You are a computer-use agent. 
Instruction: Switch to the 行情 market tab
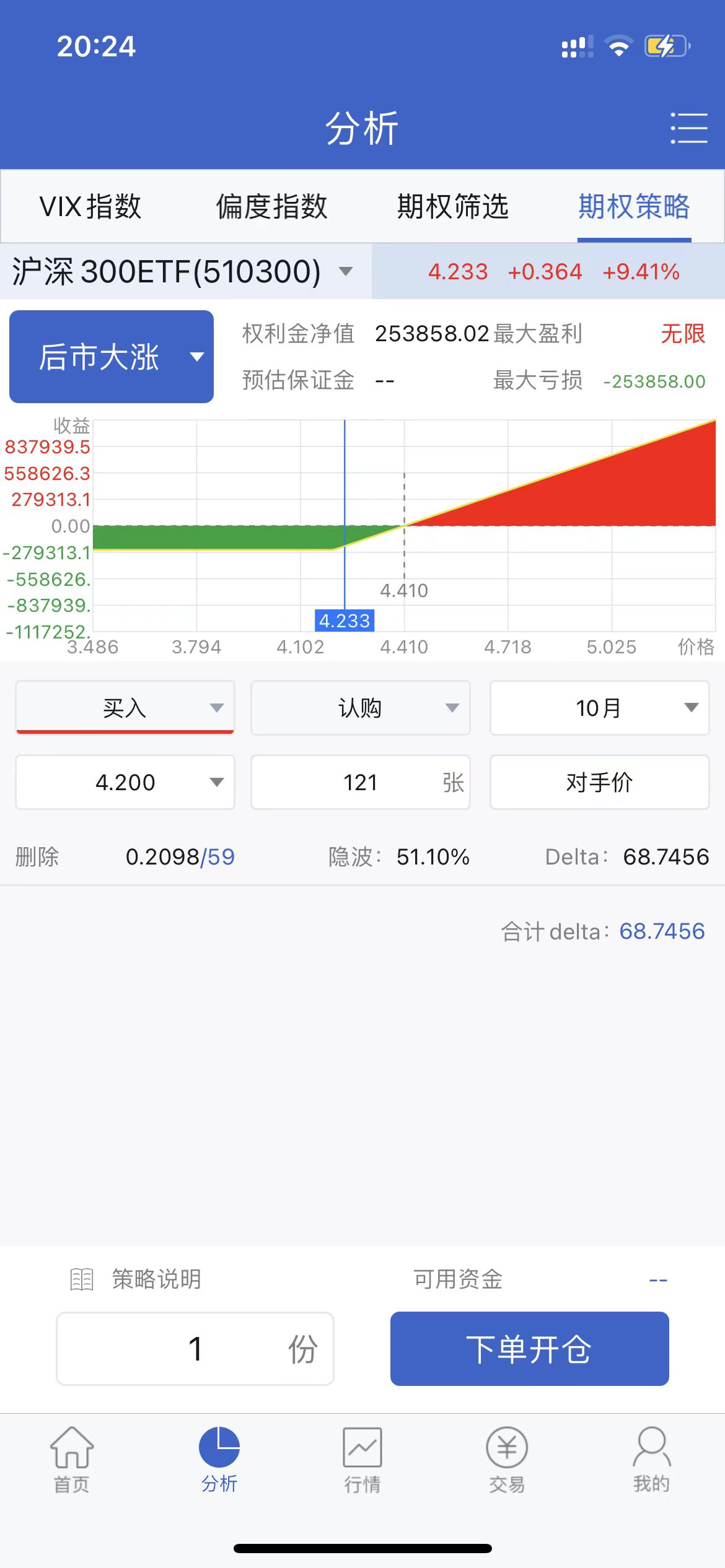click(x=362, y=1459)
